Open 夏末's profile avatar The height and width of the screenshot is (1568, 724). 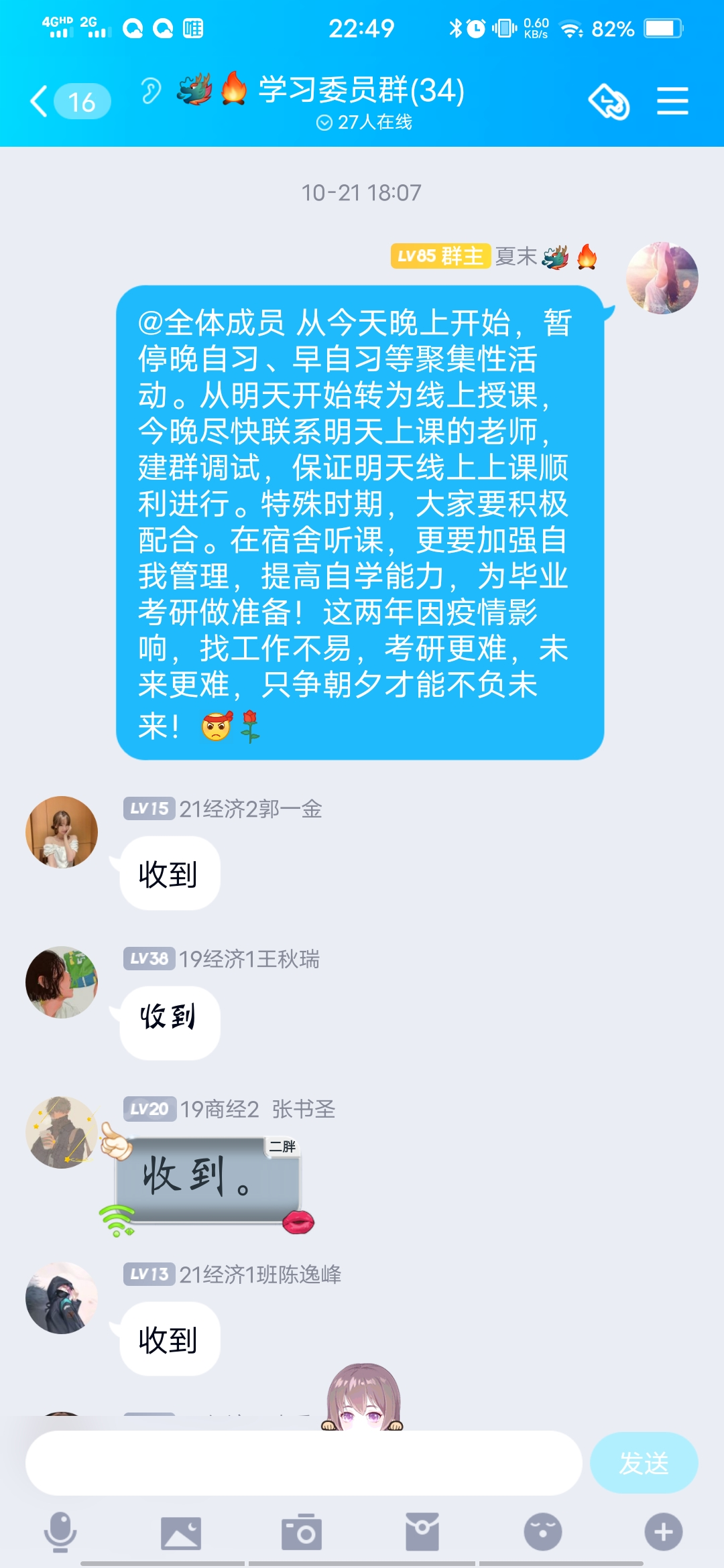(x=662, y=278)
